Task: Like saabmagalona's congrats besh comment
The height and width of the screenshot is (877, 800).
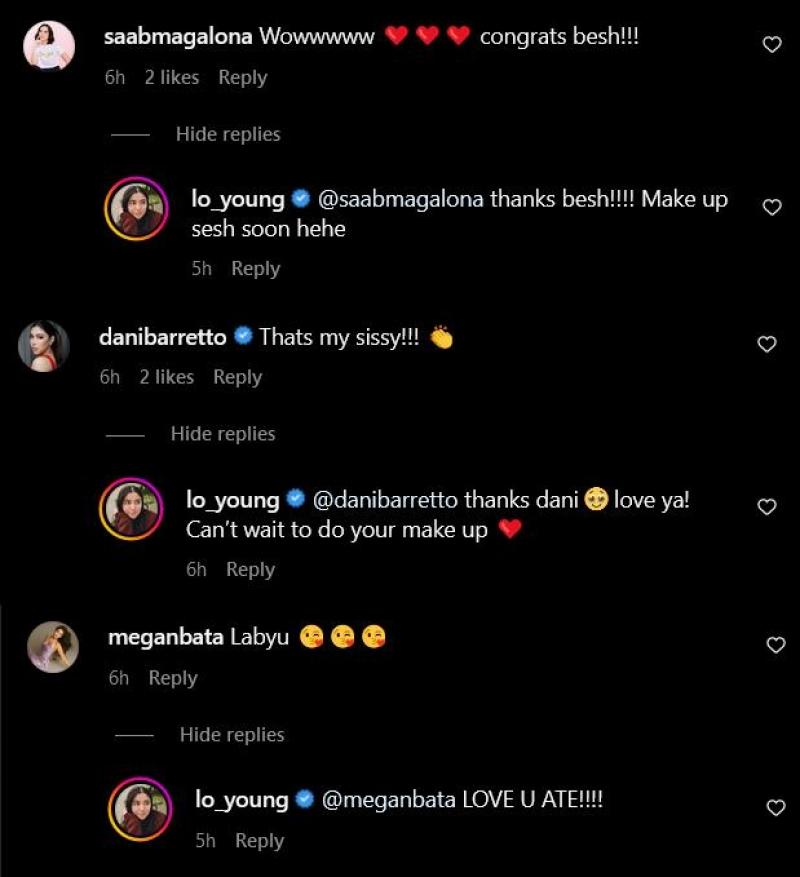Action: 772,44
